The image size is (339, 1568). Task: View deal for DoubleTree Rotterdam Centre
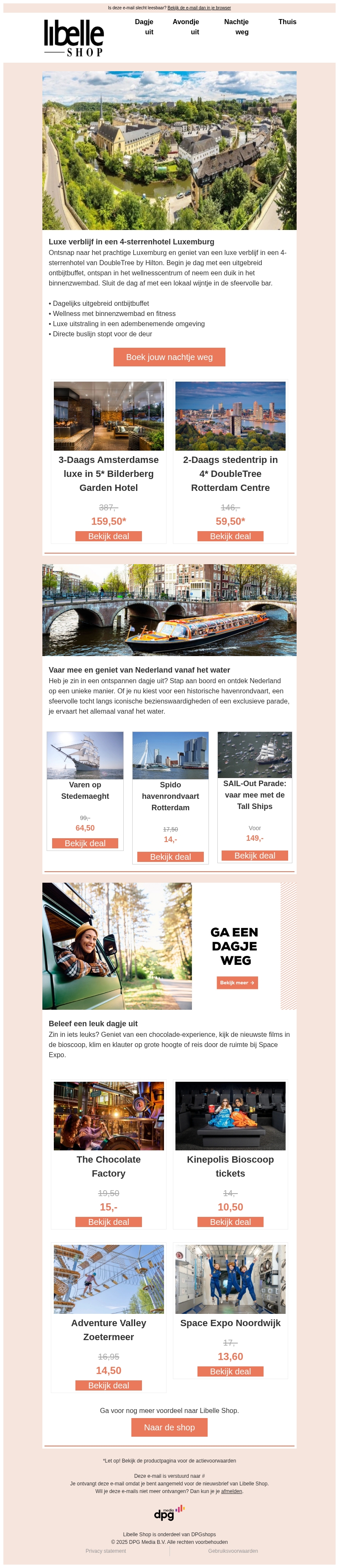(x=230, y=536)
